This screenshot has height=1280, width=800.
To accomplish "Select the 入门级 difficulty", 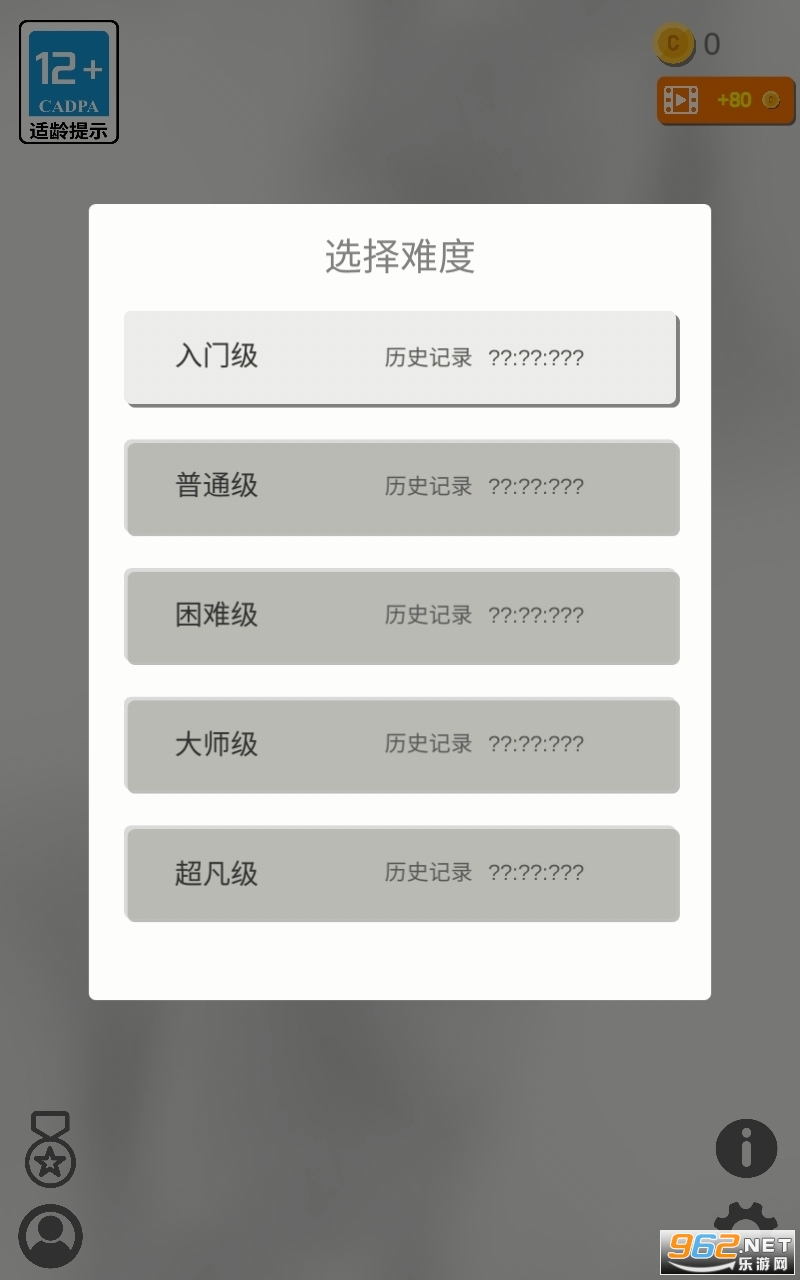I will [x=401, y=358].
